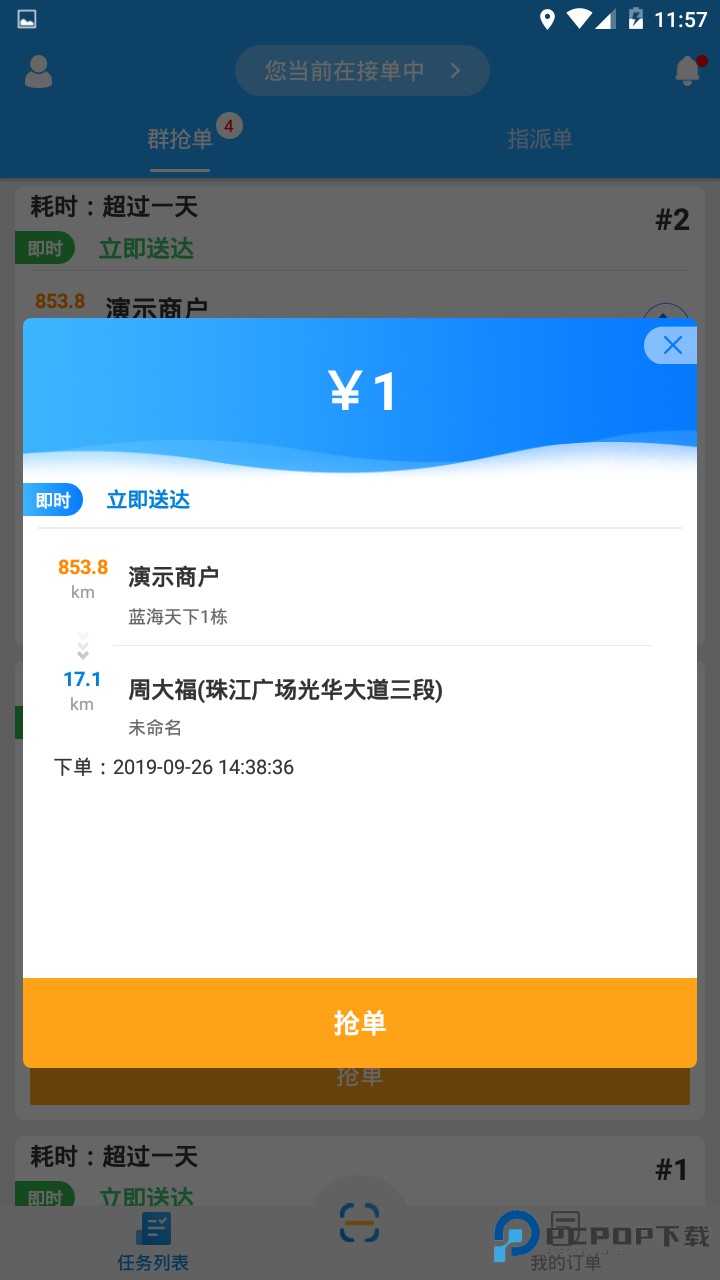Select the 任务列表 task list icon

152,1237
